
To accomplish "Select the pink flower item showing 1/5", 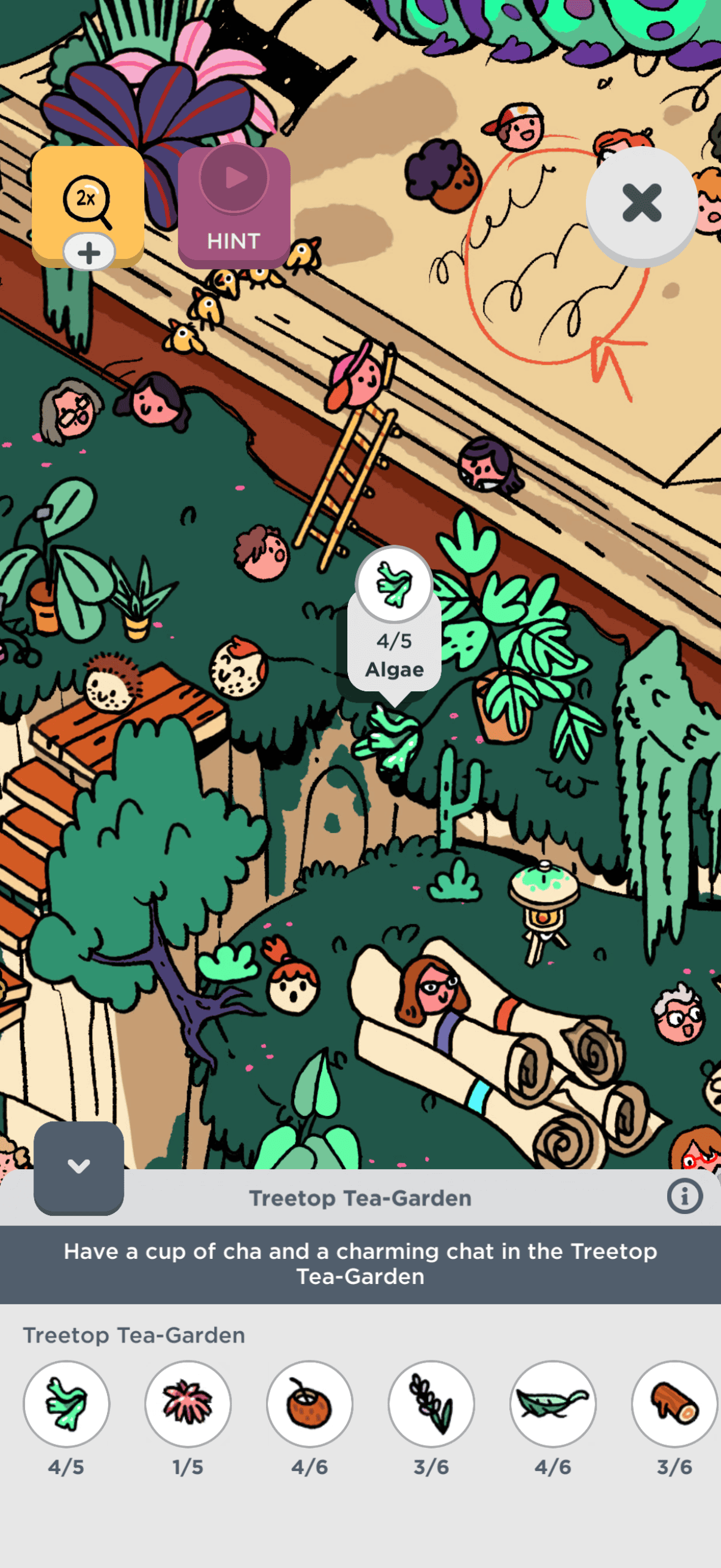I will [188, 1404].
